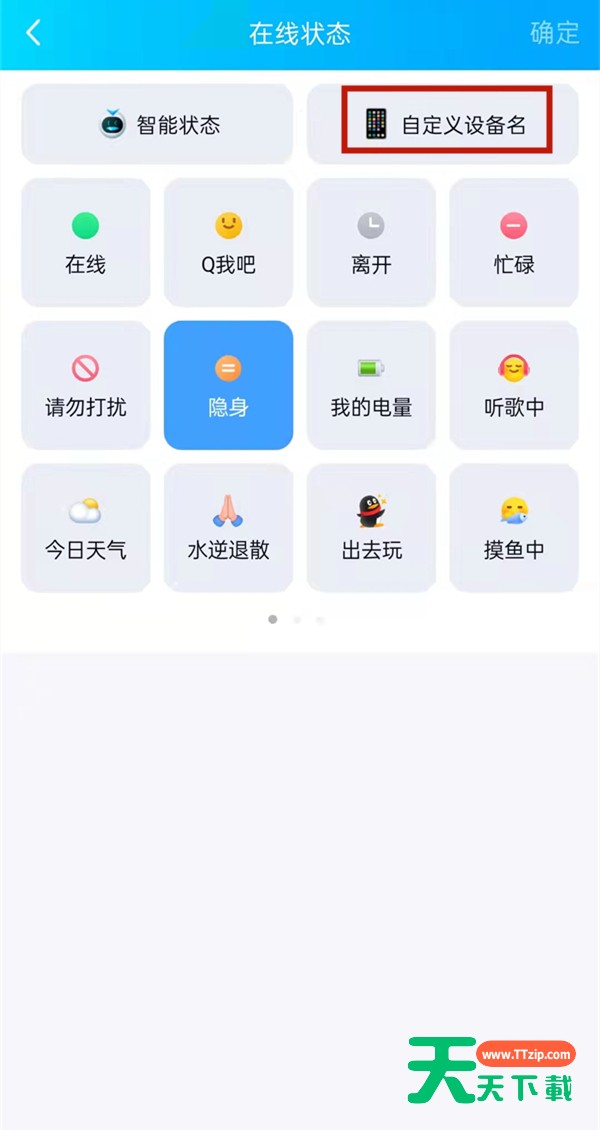The height and width of the screenshot is (1130, 600).
Task: Choose the Q我吧 status
Action: pos(228,243)
